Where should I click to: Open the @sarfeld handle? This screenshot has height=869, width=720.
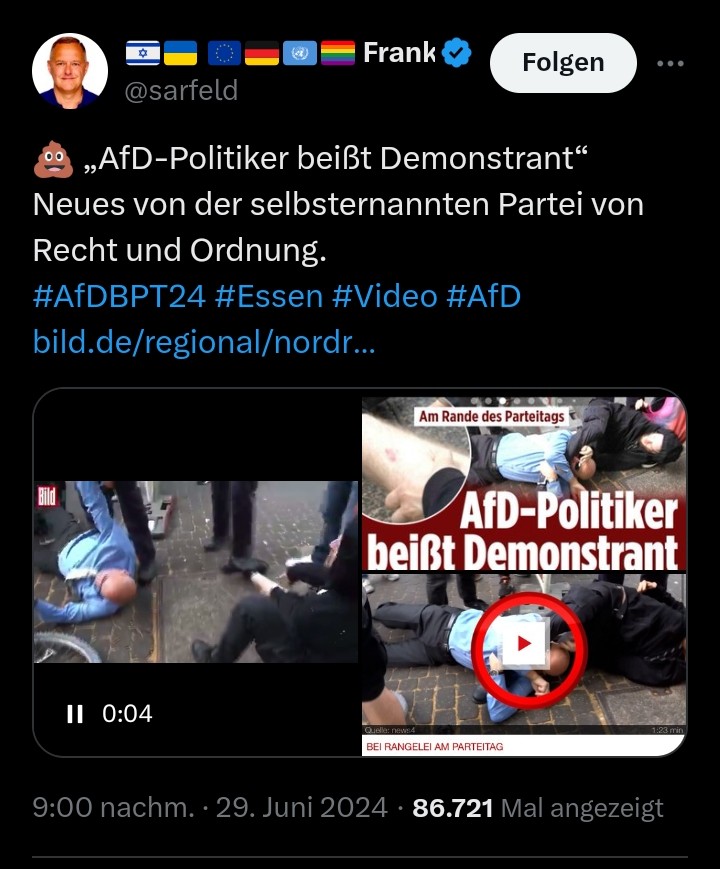pyautogui.click(x=182, y=91)
